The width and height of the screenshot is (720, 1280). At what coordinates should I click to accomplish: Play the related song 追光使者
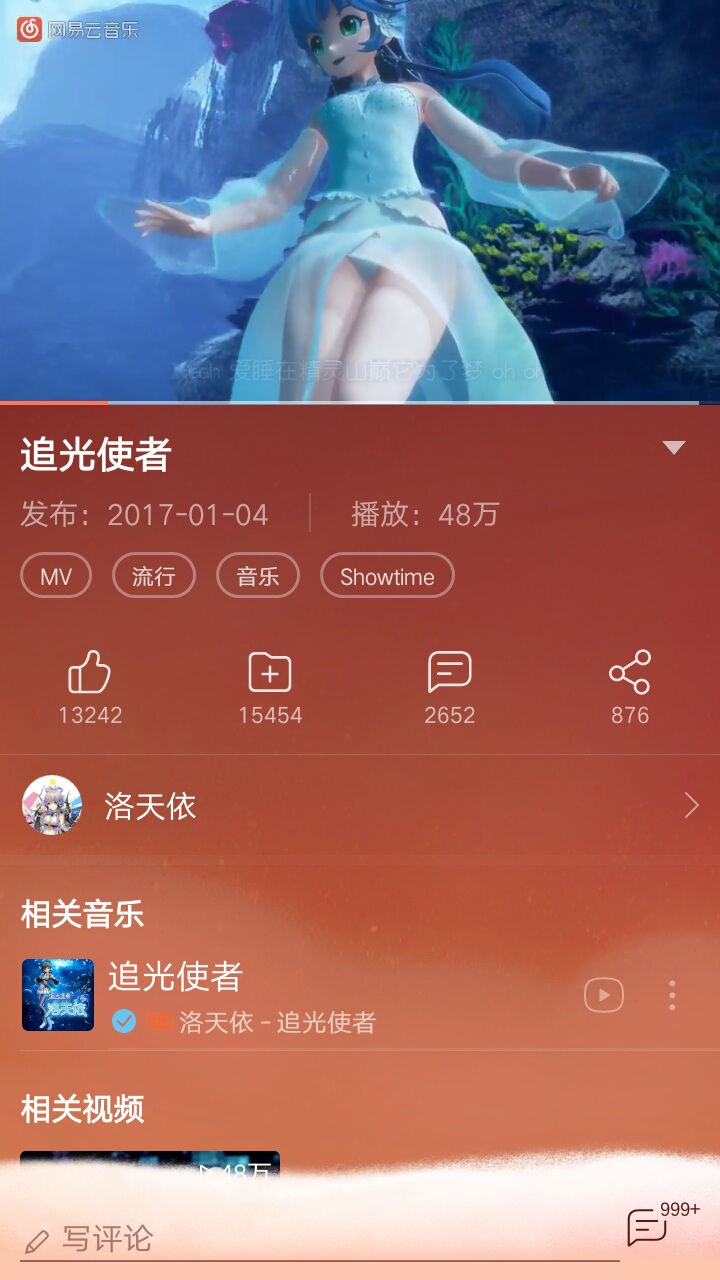point(604,995)
